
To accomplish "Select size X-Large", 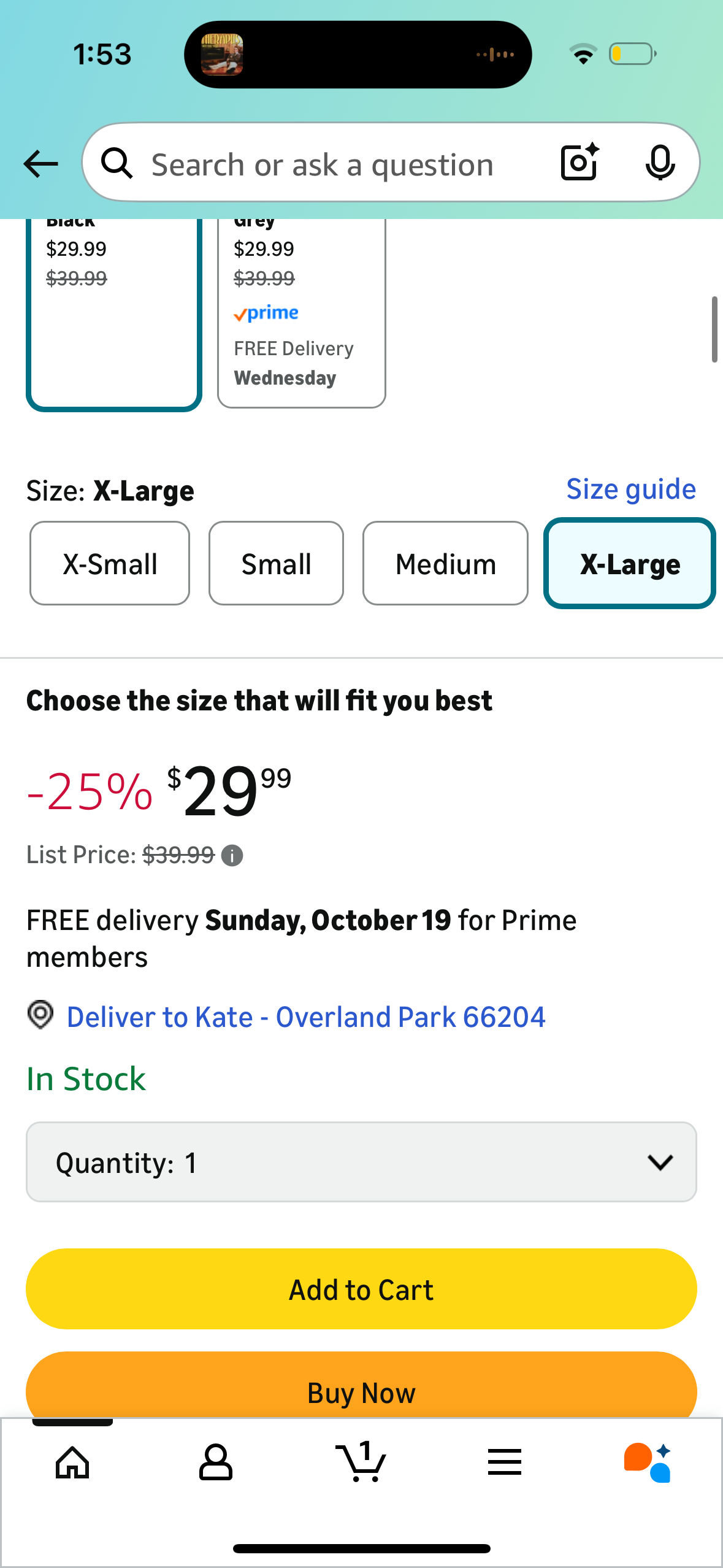I will 629,564.
